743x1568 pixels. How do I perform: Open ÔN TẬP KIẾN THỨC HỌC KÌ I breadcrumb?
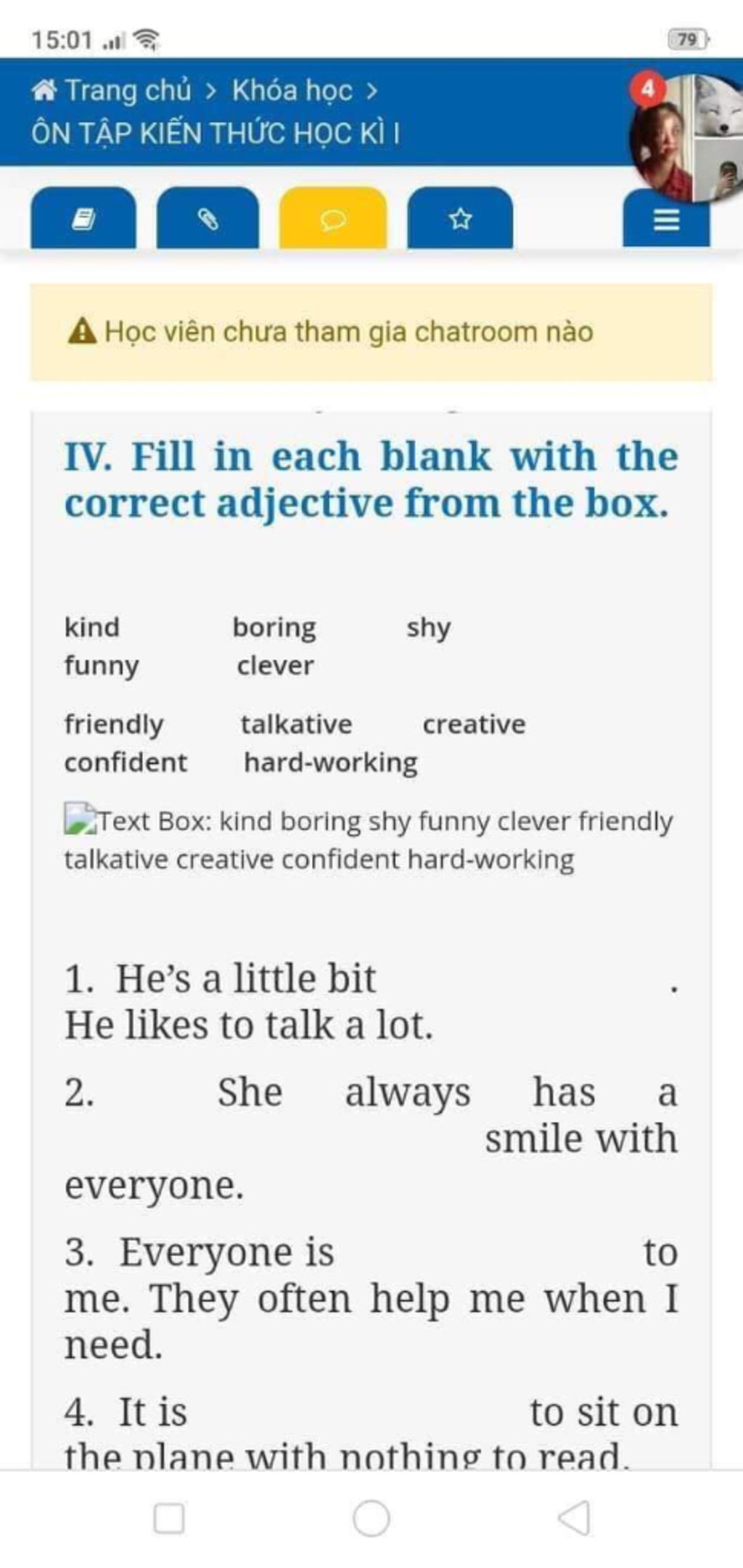click(x=215, y=134)
